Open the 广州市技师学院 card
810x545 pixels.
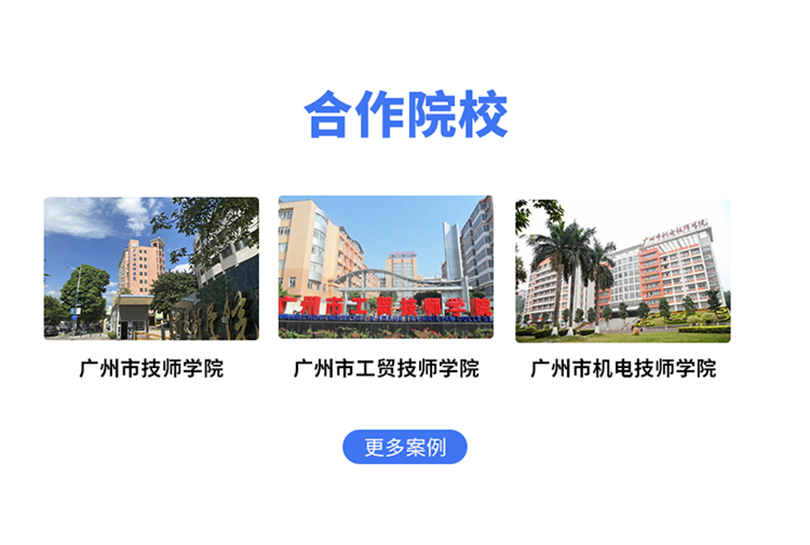(x=151, y=269)
